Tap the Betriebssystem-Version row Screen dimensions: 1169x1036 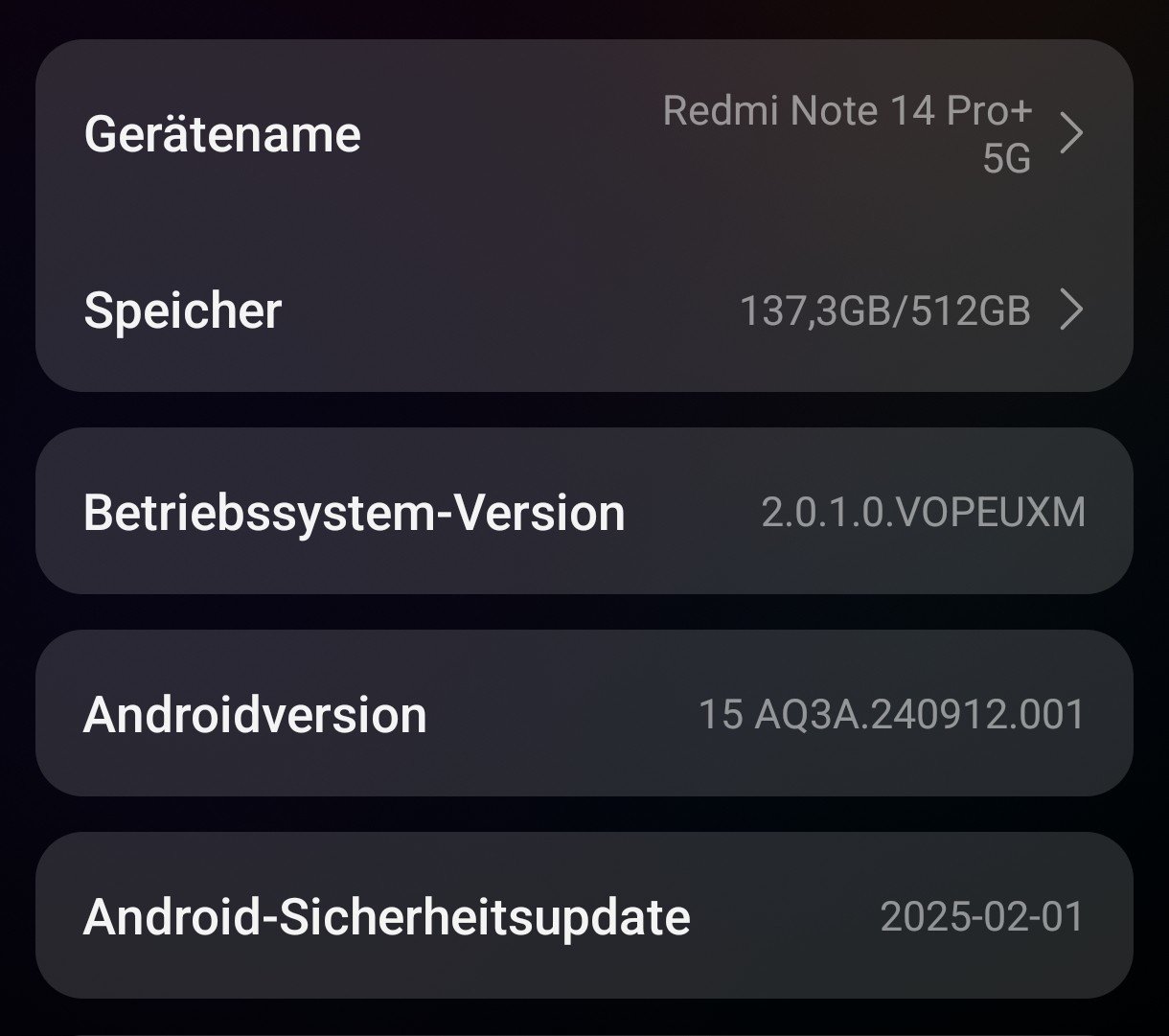point(584,512)
